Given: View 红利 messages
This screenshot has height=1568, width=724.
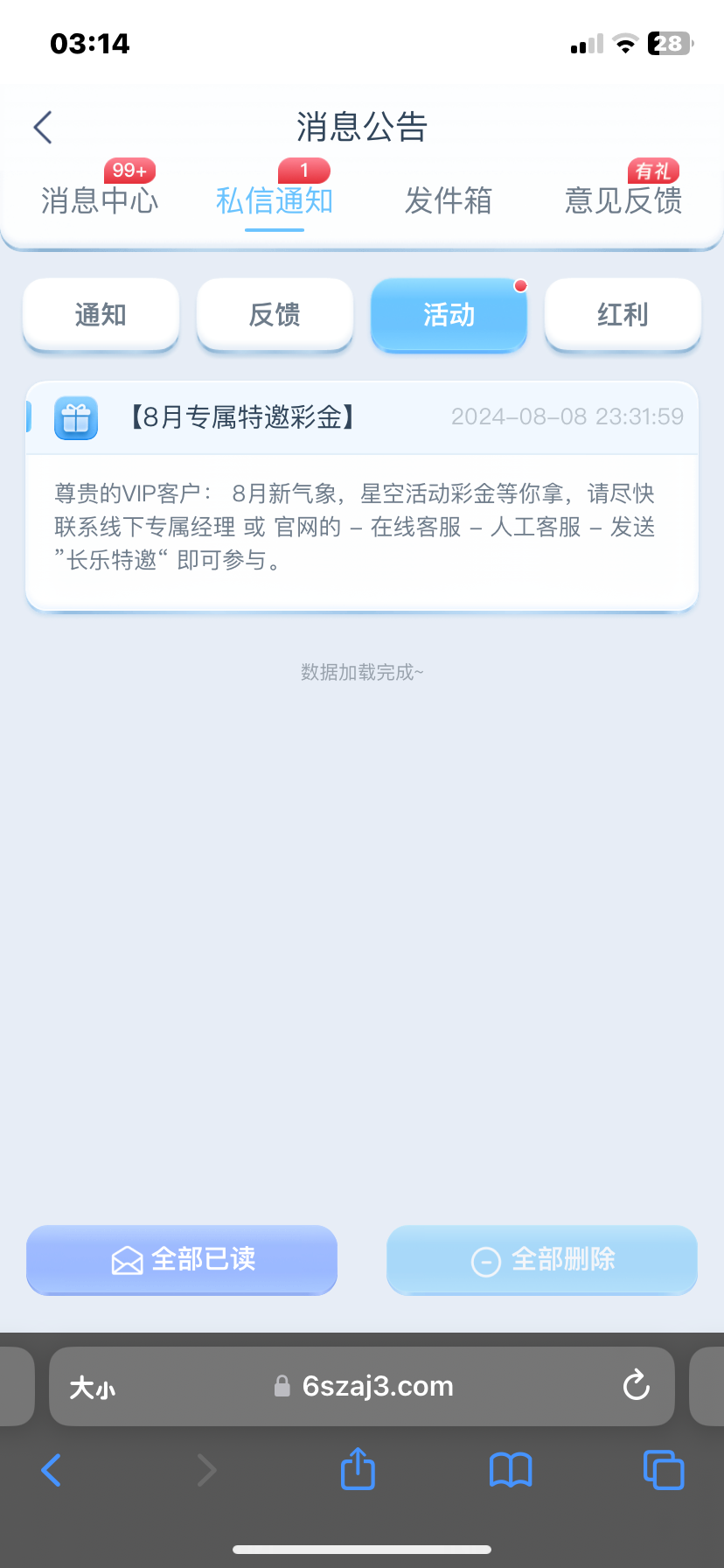Looking at the screenshot, I should coord(623,315).
